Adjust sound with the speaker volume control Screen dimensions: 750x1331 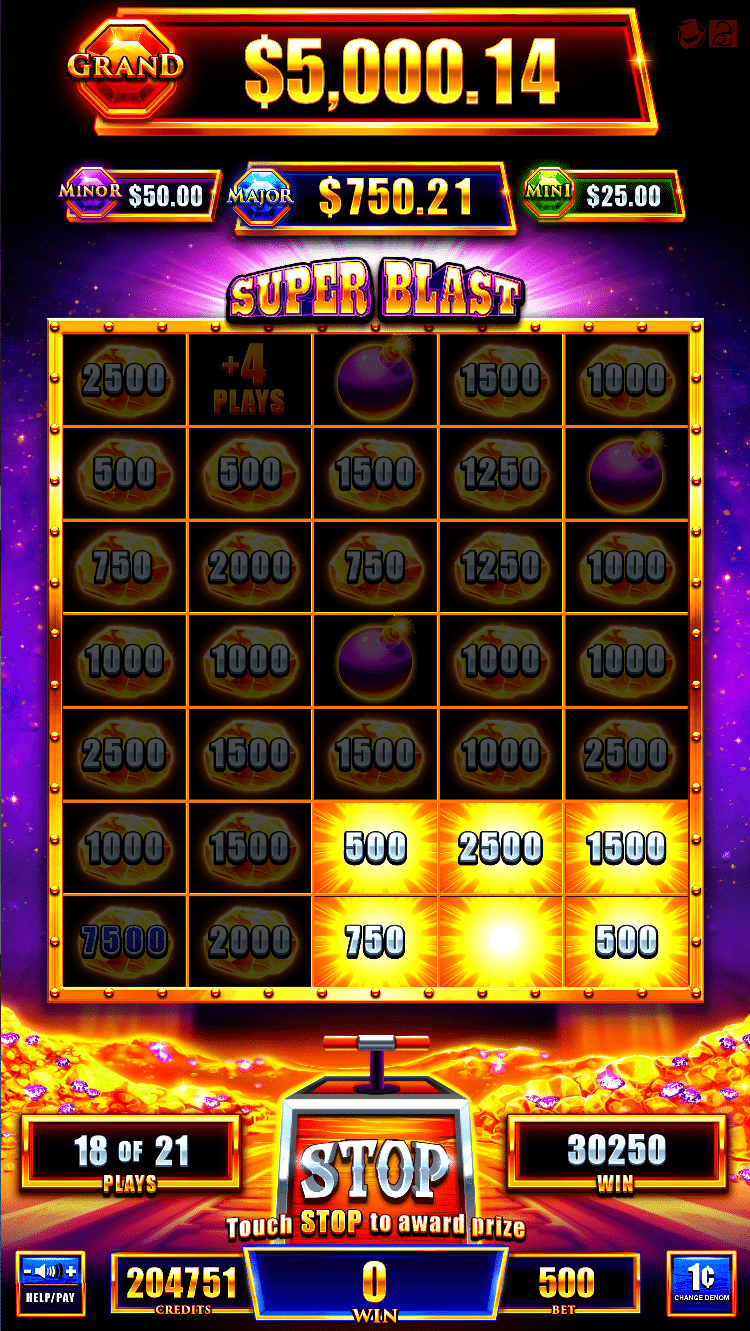coord(50,1273)
